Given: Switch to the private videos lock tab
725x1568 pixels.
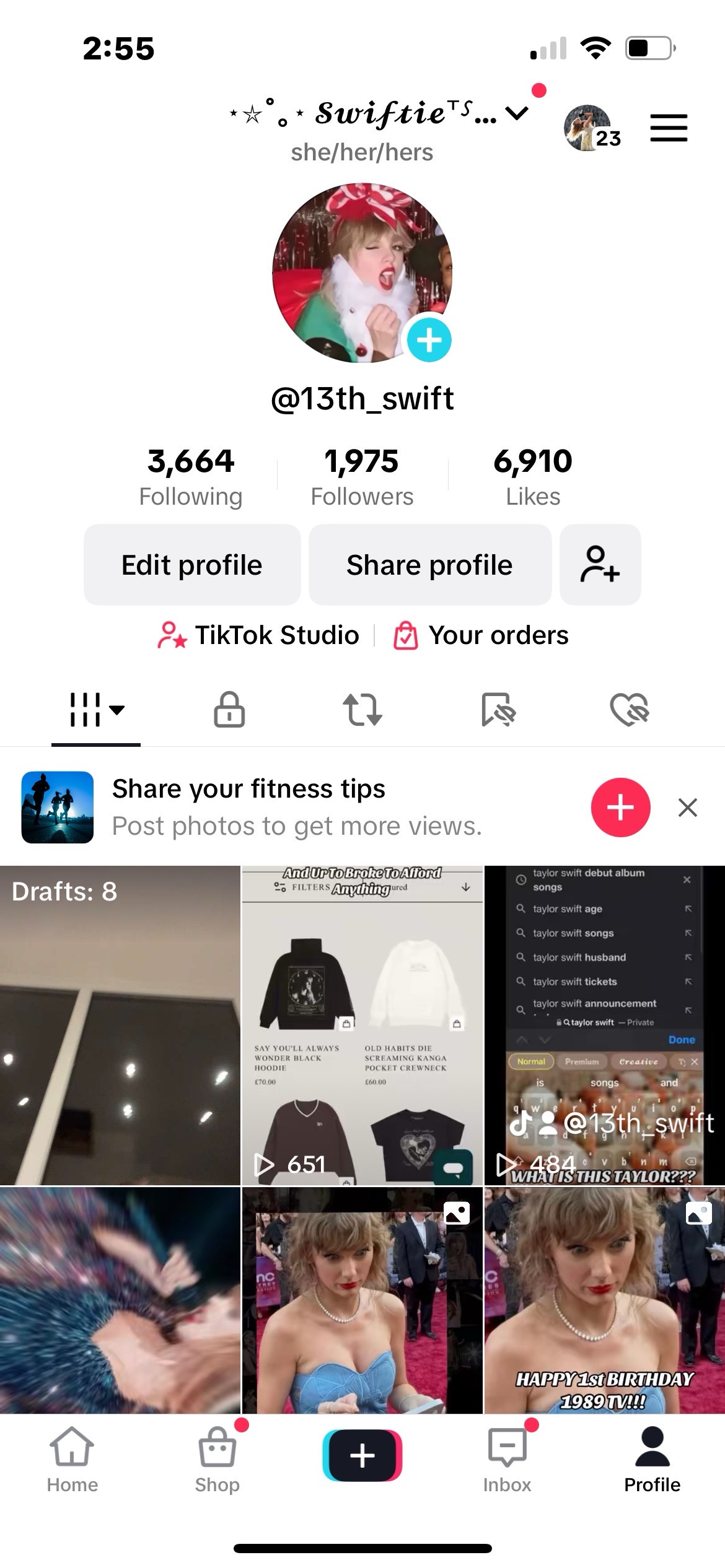Looking at the screenshot, I should tap(229, 709).
